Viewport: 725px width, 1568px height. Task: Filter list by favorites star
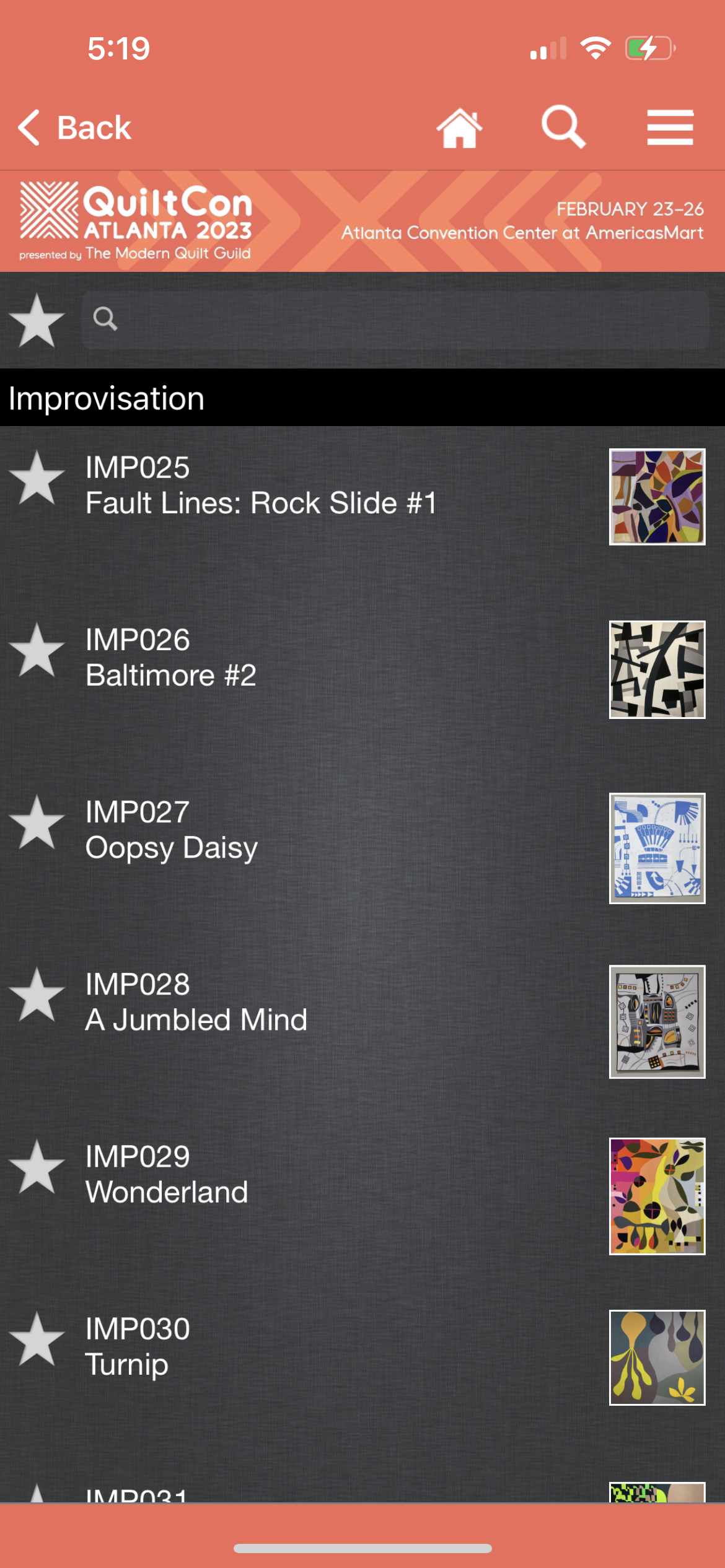click(37, 321)
